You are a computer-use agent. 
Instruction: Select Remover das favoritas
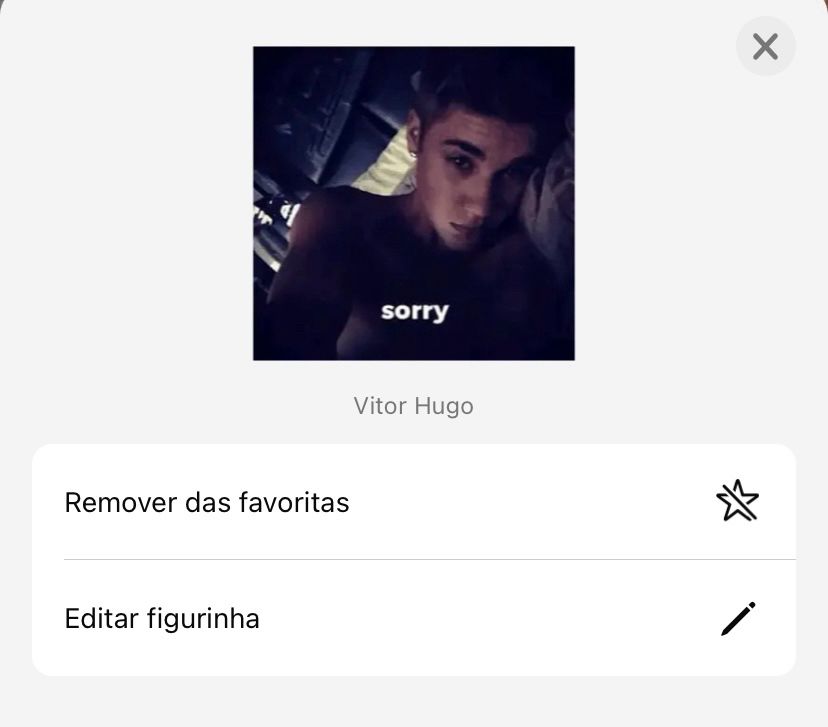point(413,502)
